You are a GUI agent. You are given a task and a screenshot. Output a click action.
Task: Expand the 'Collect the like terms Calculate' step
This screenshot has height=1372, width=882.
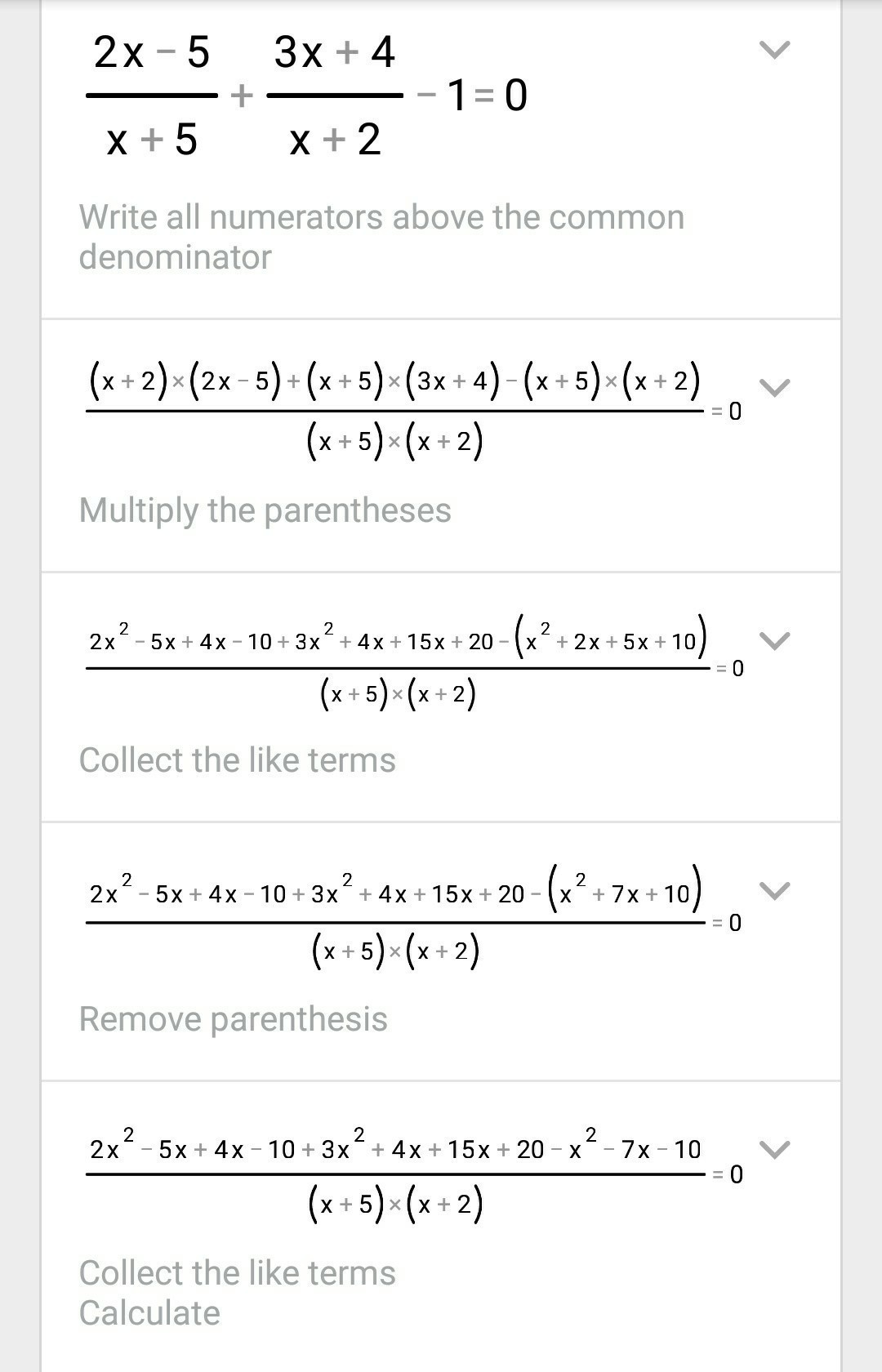tap(774, 1150)
